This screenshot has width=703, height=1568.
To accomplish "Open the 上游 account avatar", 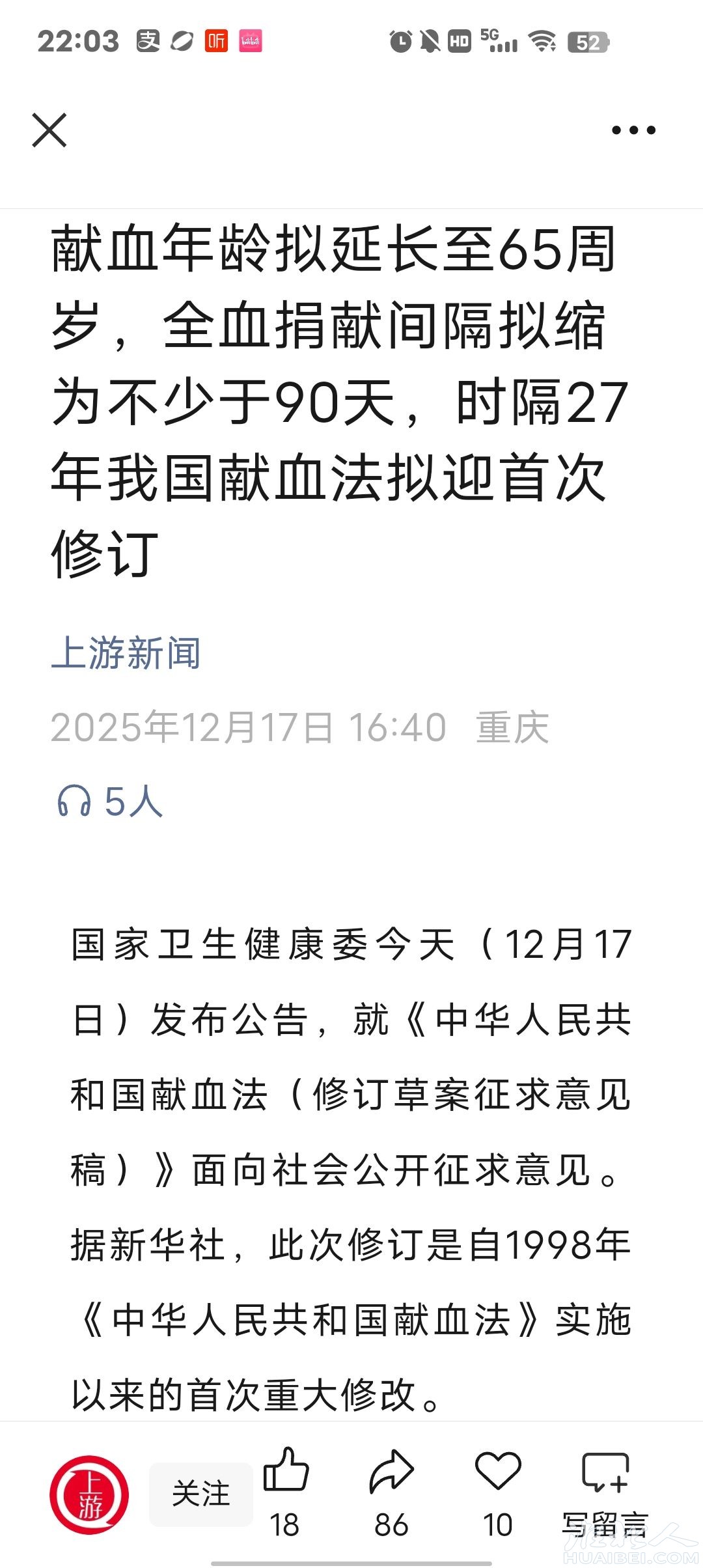I will 89,1494.
